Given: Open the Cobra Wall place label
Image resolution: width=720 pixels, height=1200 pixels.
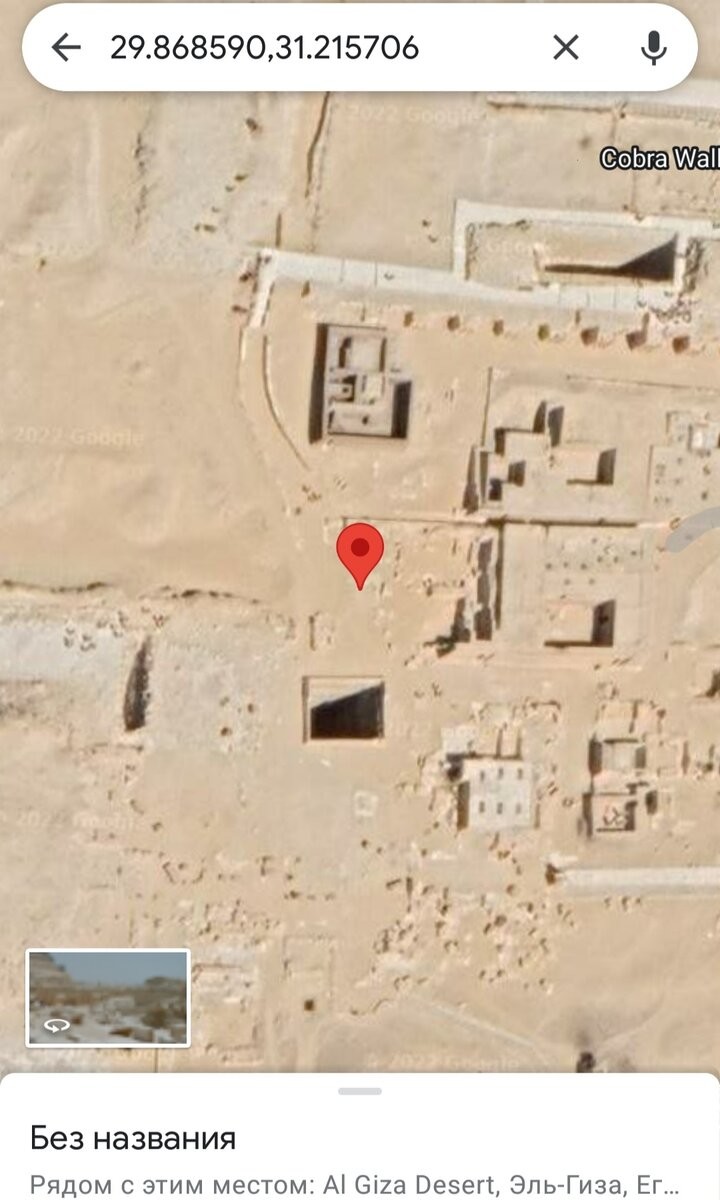Looking at the screenshot, I should pyautogui.click(x=658, y=158).
